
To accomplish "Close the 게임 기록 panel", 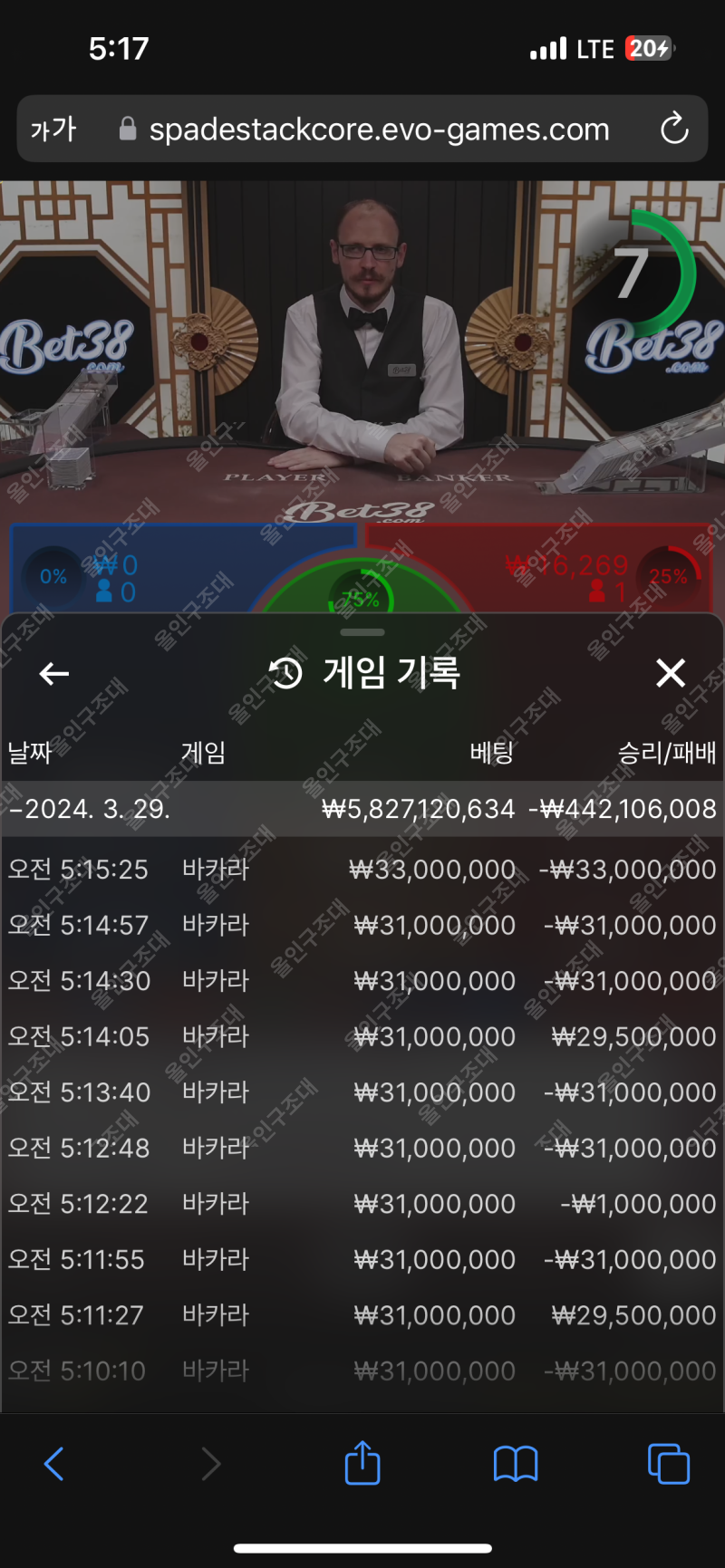I will click(671, 673).
